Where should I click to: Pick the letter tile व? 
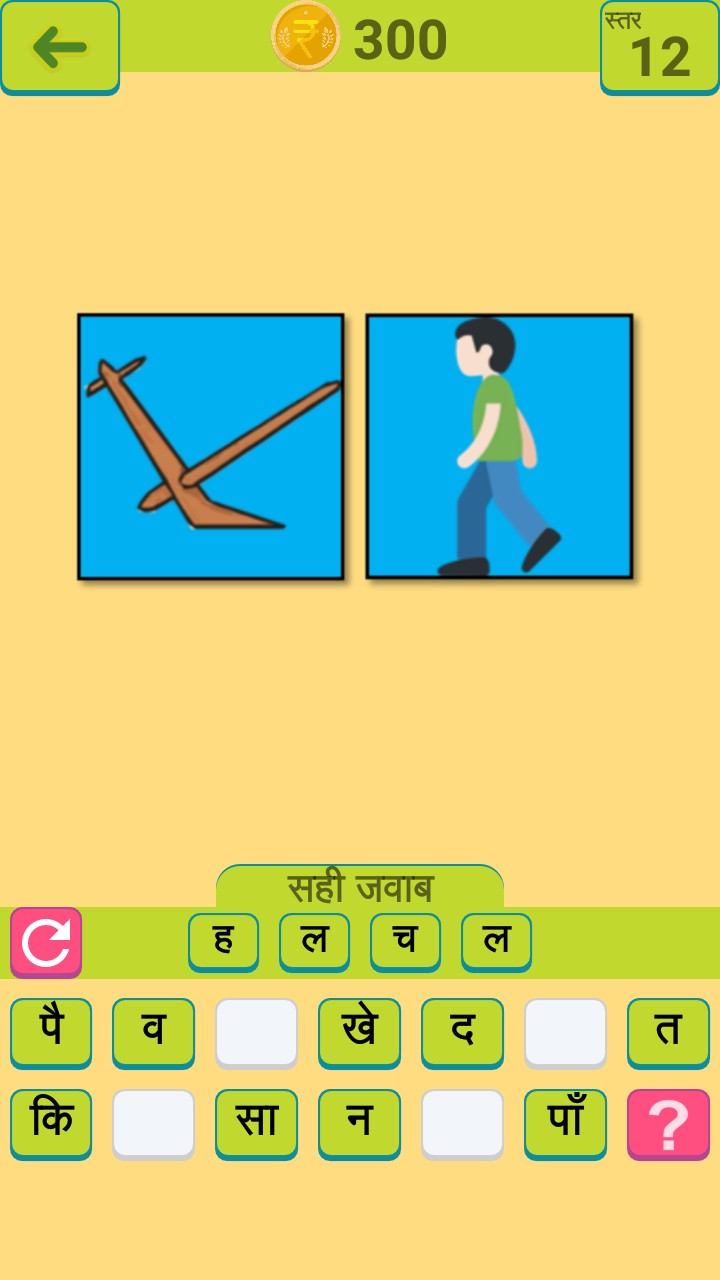153,1032
